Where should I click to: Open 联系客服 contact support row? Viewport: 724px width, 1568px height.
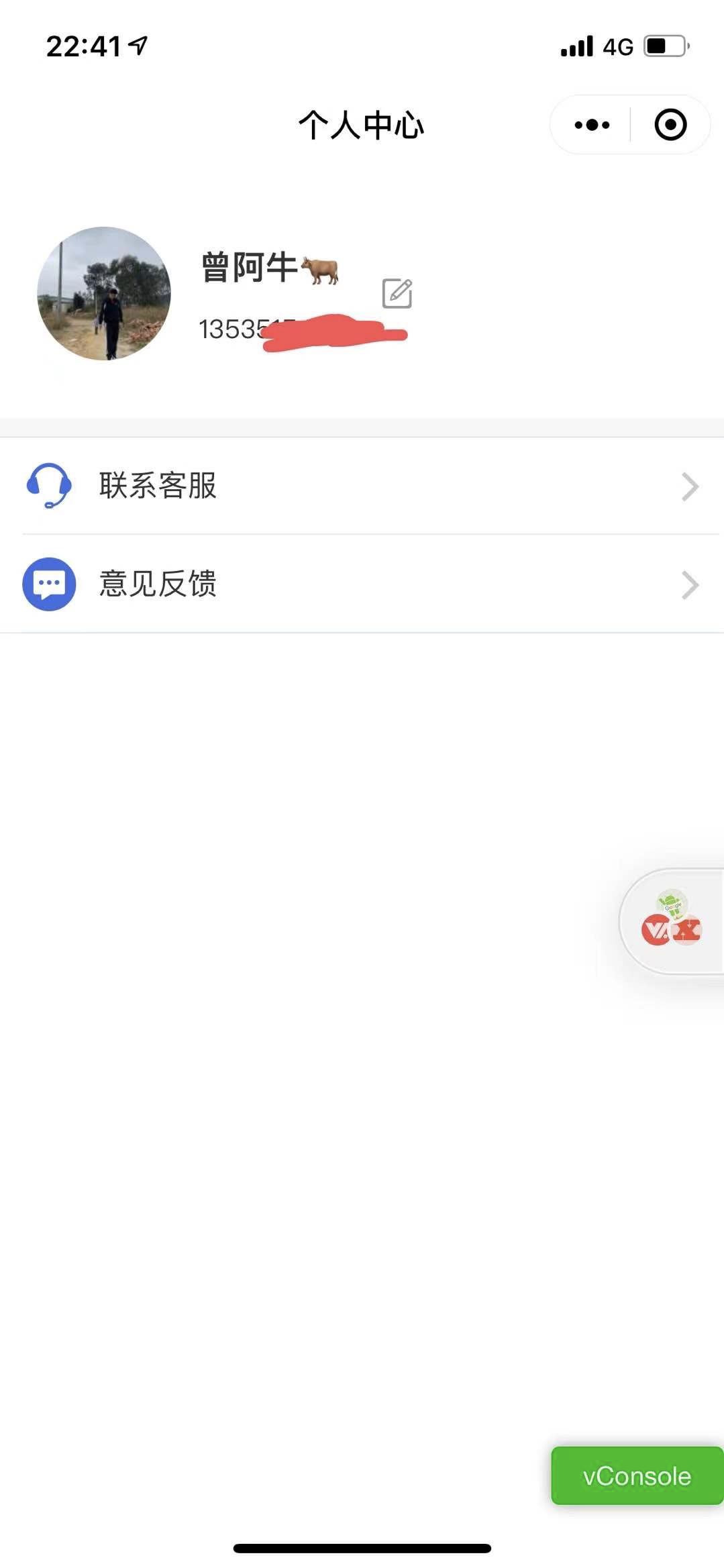pos(362,486)
